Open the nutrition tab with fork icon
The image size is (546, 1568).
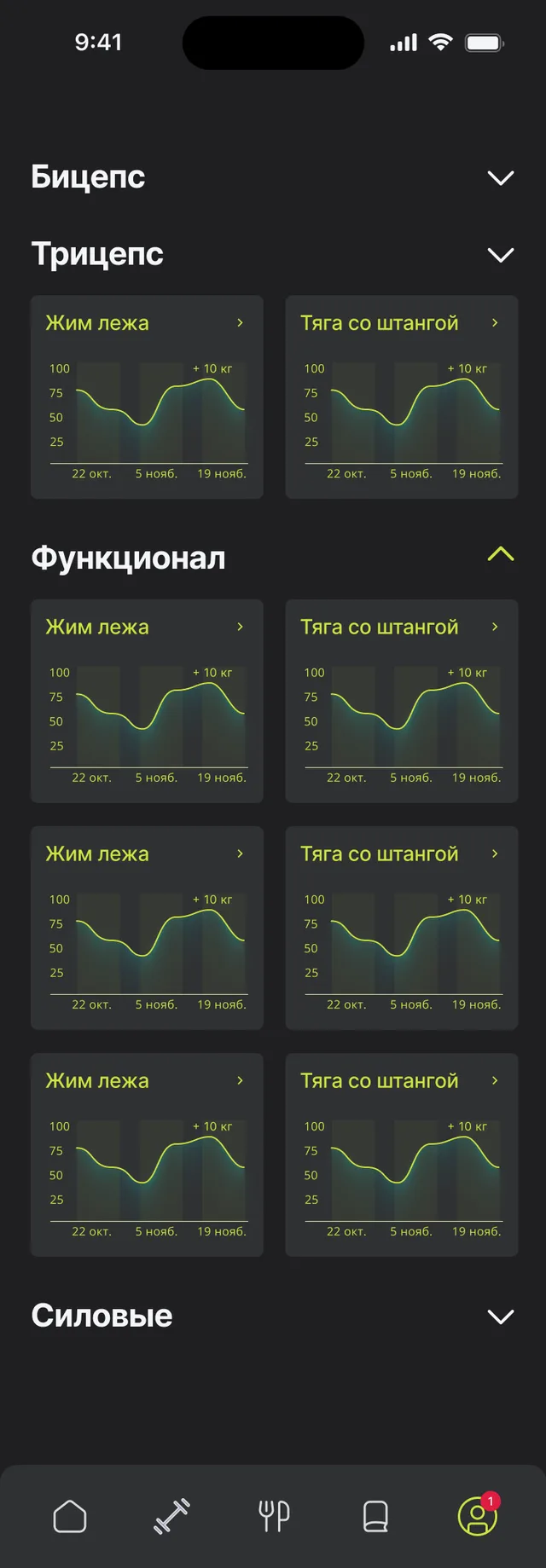tap(274, 1516)
